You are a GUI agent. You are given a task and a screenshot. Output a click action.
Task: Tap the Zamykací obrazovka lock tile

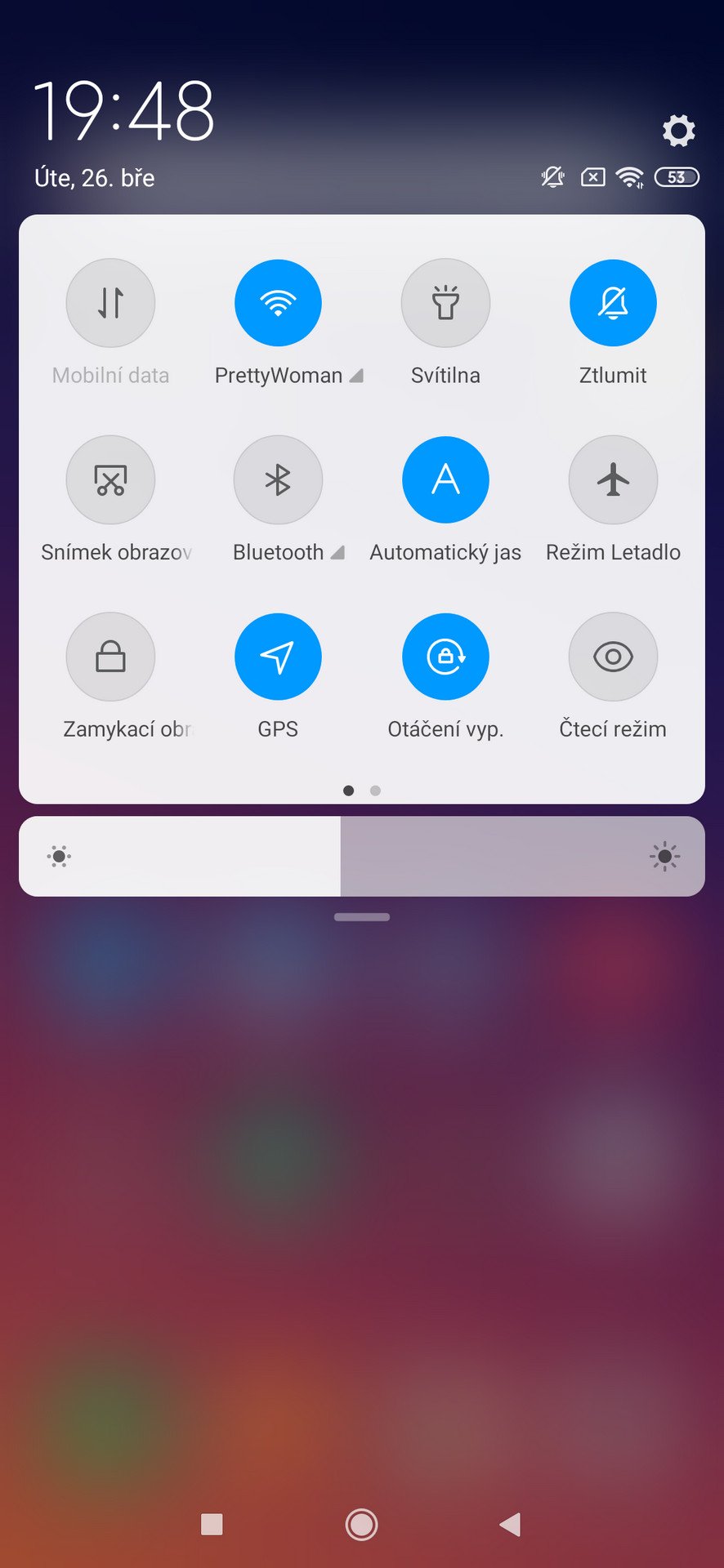110,657
